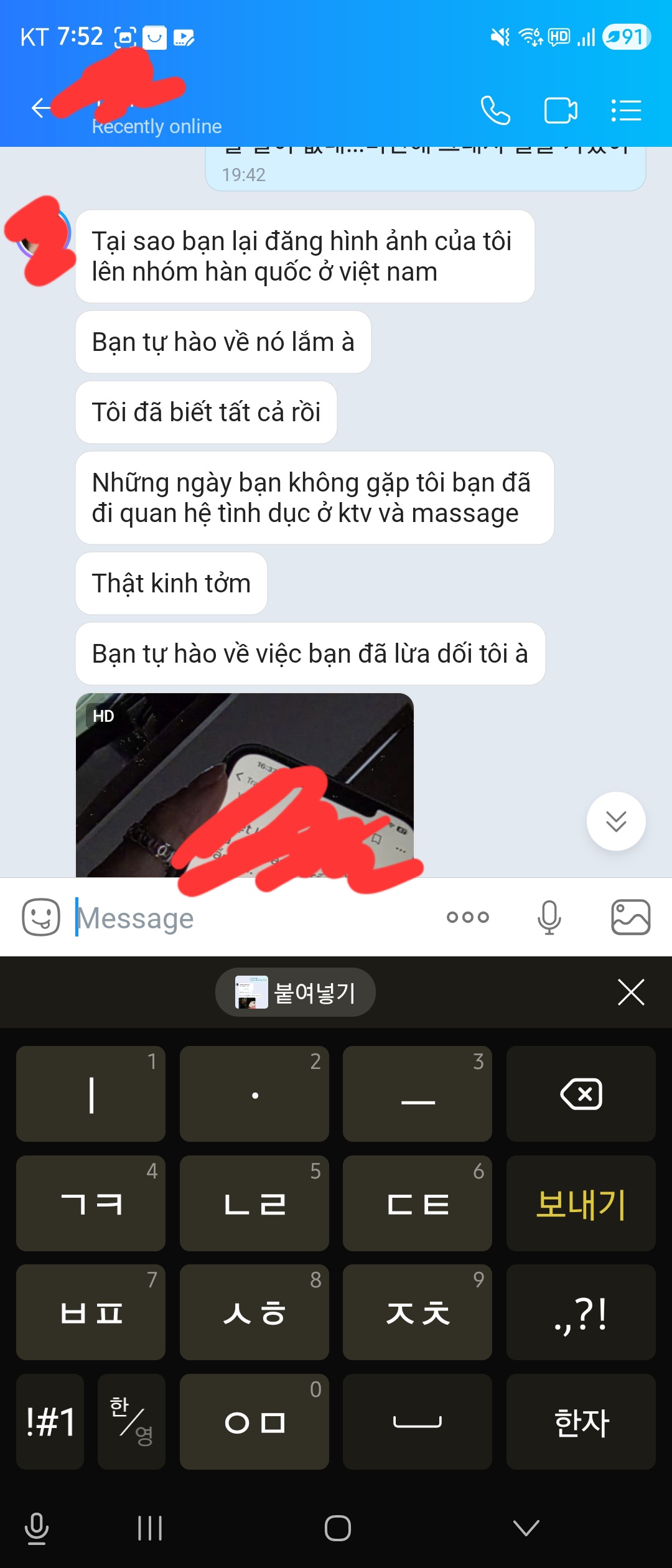Hit the backspace key on the keyboard

point(581,1094)
